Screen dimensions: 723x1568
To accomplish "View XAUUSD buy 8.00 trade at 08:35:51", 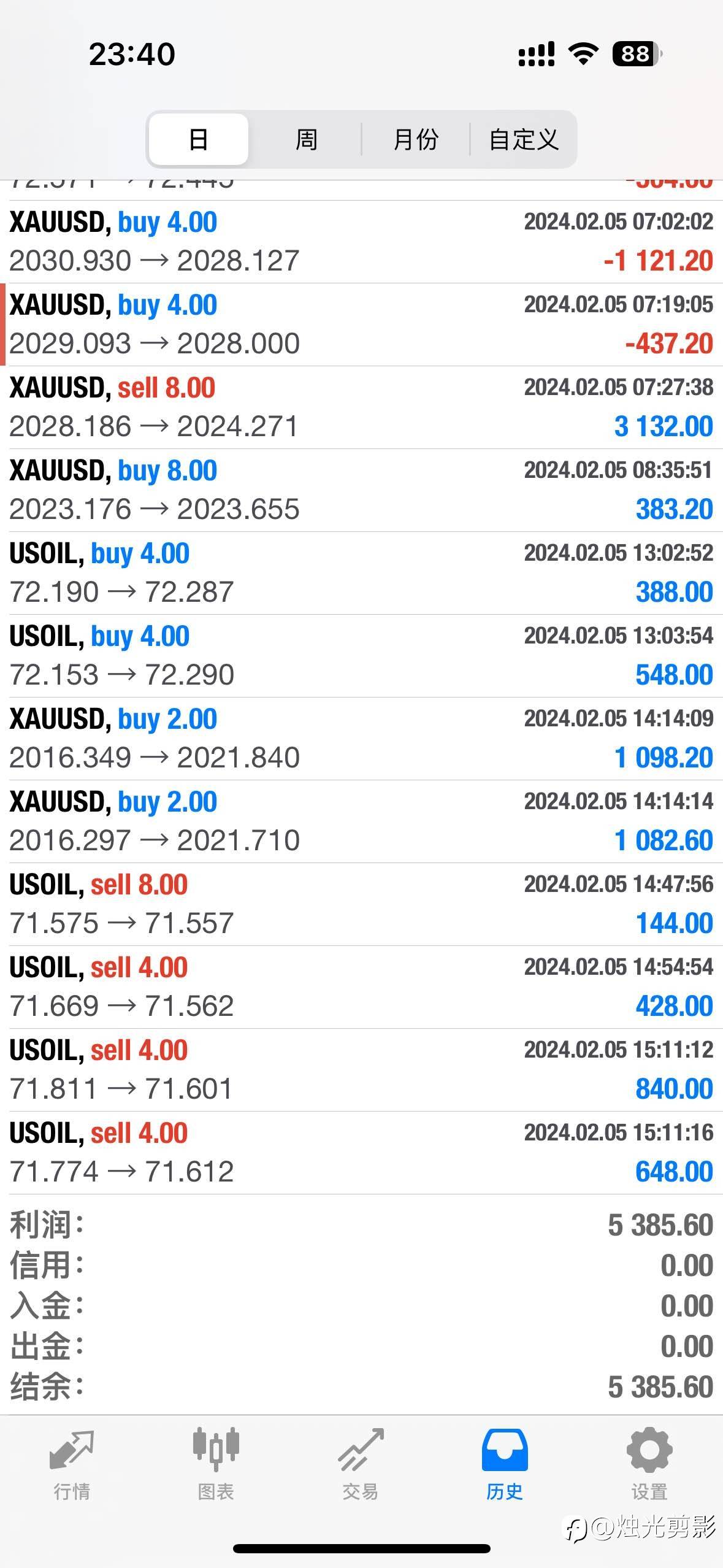I will click(361, 490).
